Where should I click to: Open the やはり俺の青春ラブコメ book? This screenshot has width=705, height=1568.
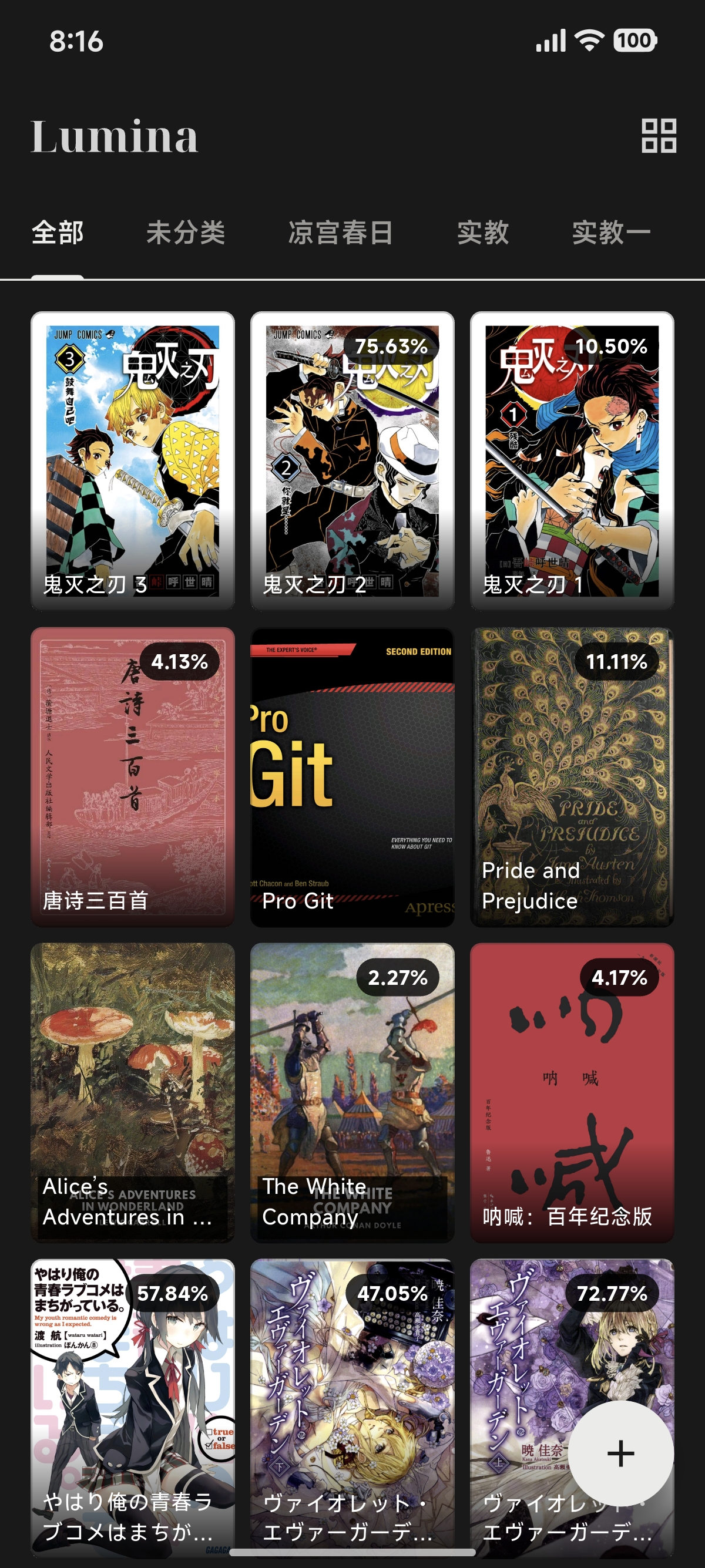133,1406
